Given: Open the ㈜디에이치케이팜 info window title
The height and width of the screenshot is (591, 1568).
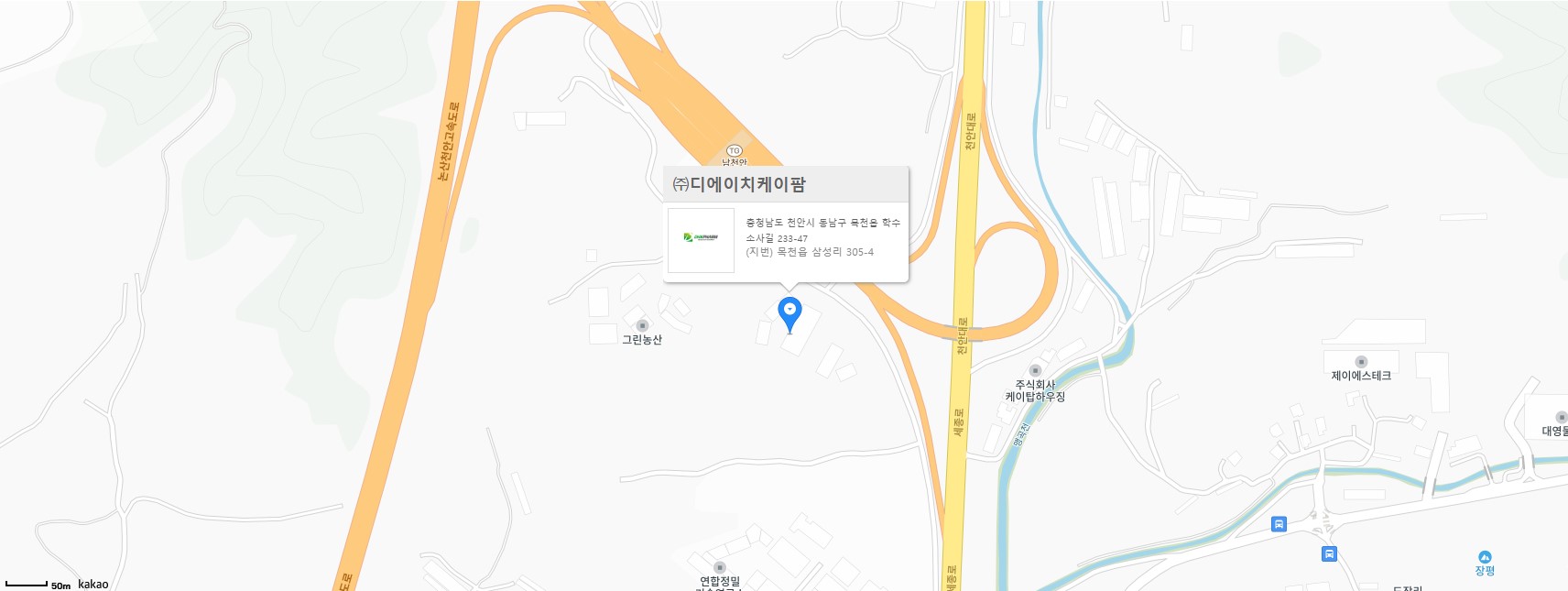Looking at the screenshot, I should pos(739,184).
